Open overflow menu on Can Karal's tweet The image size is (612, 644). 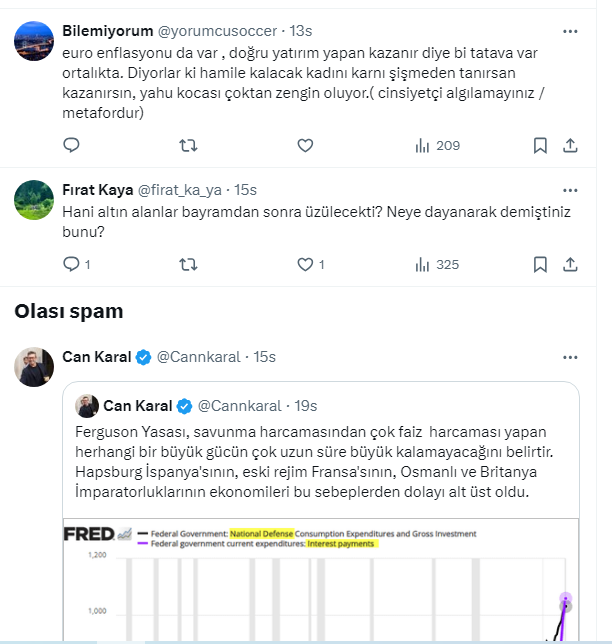570,357
